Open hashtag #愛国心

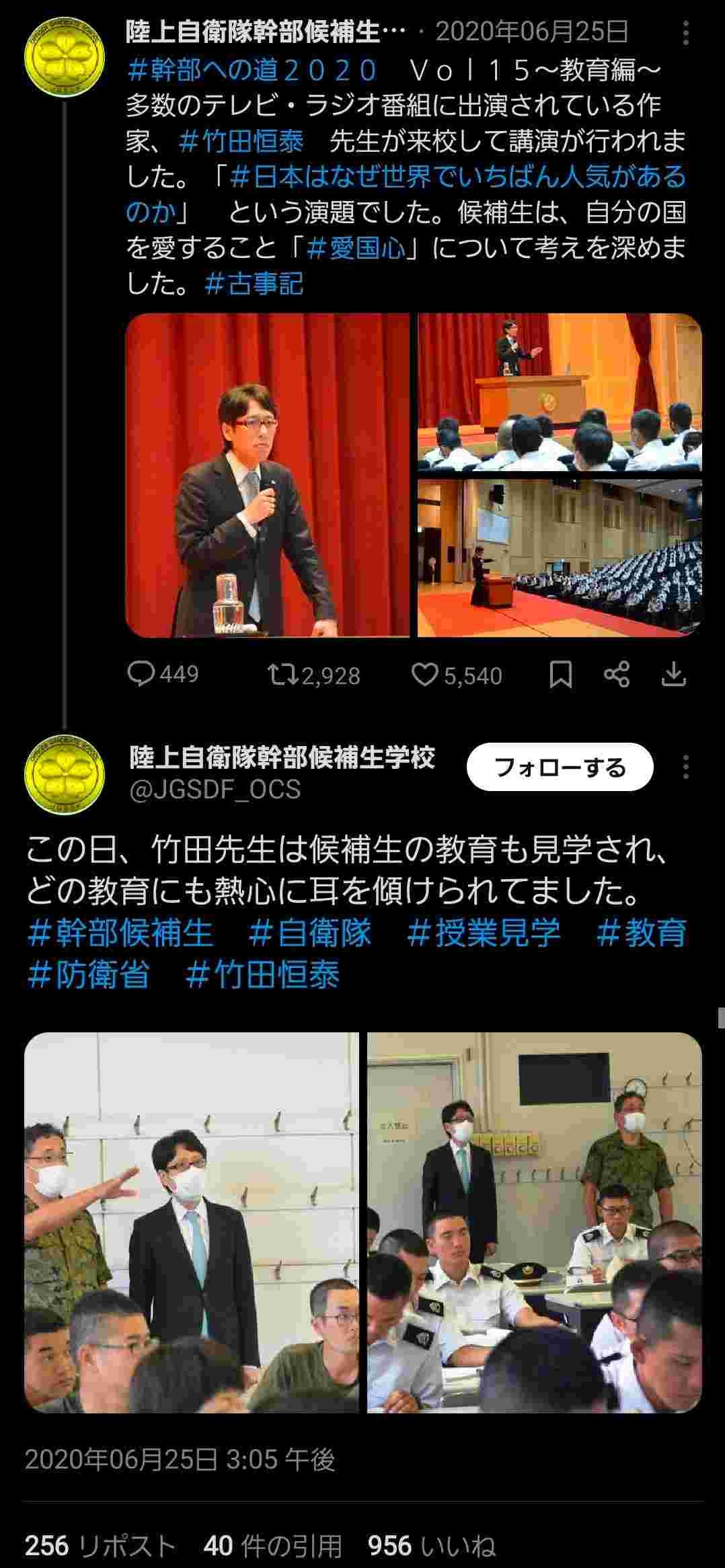point(356,249)
